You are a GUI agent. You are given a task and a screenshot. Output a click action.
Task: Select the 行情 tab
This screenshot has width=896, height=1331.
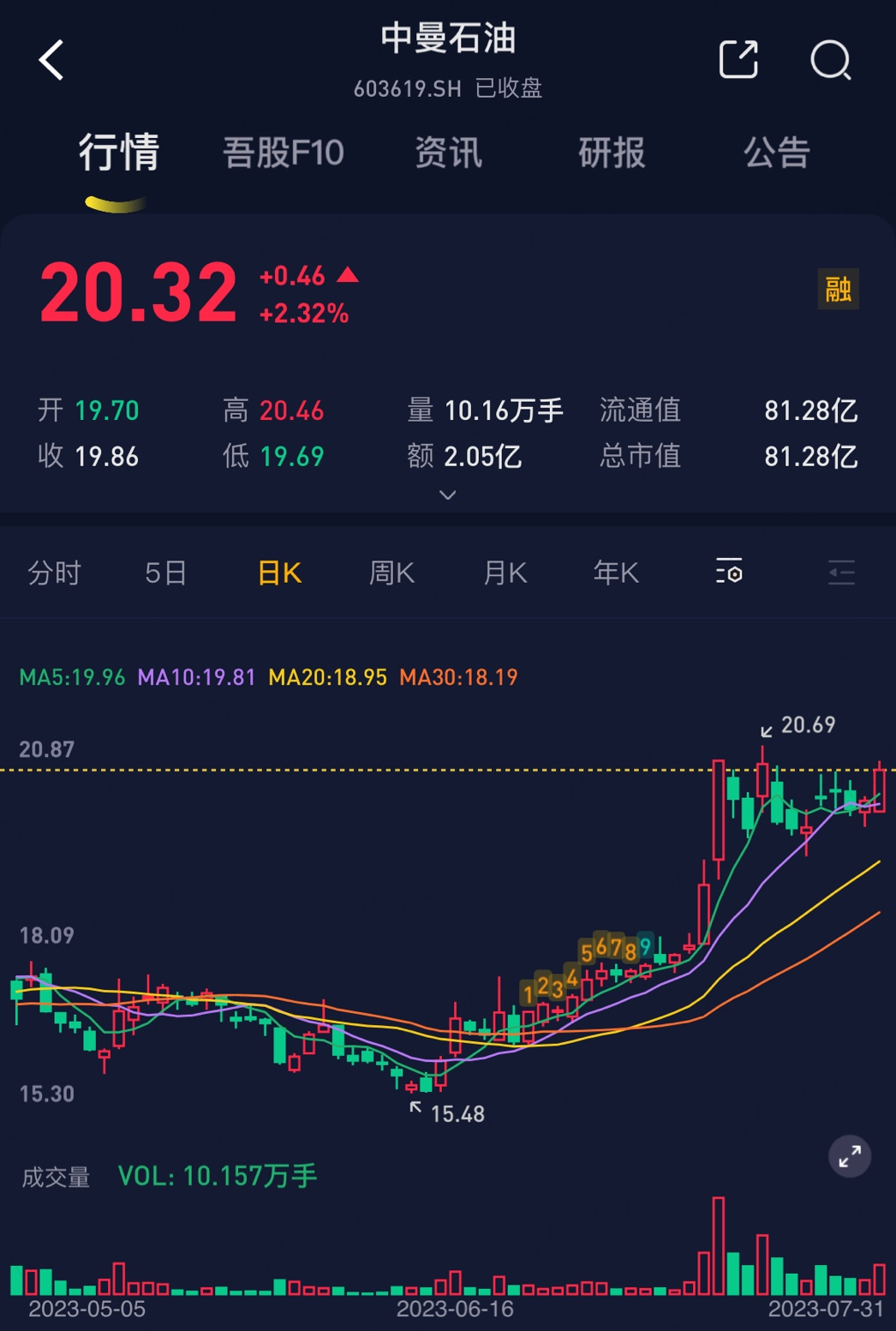[x=119, y=153]
